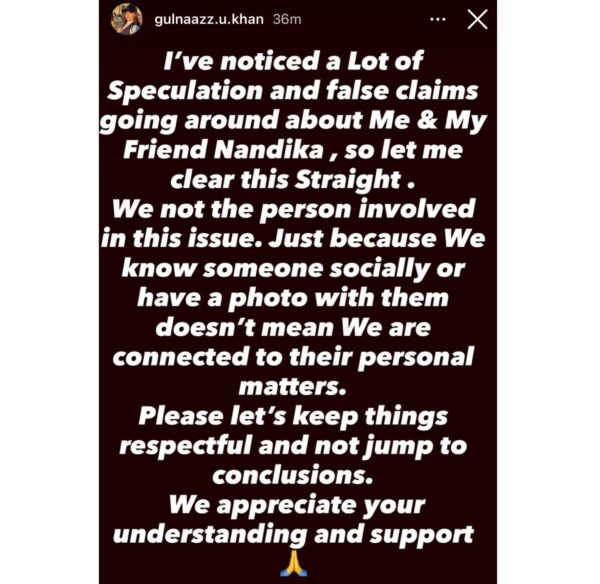The width and height of the screenshot is (600, 584).
Task: Tap gulnaazz.u.khan's profile picture
Action: click(127, 19)
